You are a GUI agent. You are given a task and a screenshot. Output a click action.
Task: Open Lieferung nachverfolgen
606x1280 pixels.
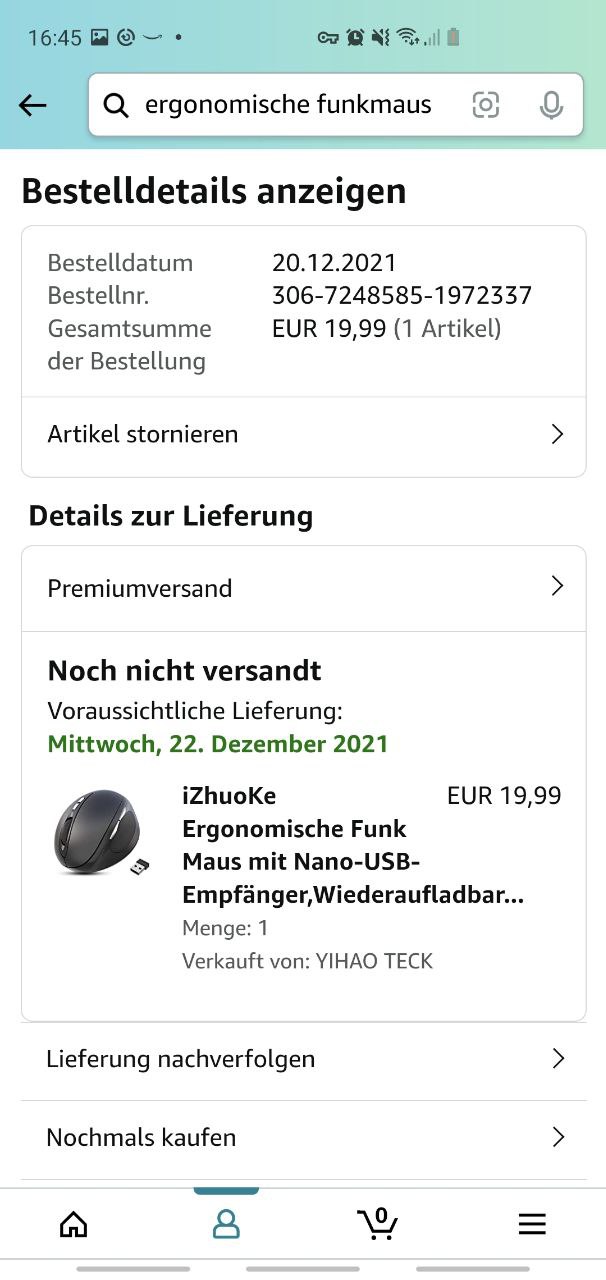click(x=304, y=1059)
